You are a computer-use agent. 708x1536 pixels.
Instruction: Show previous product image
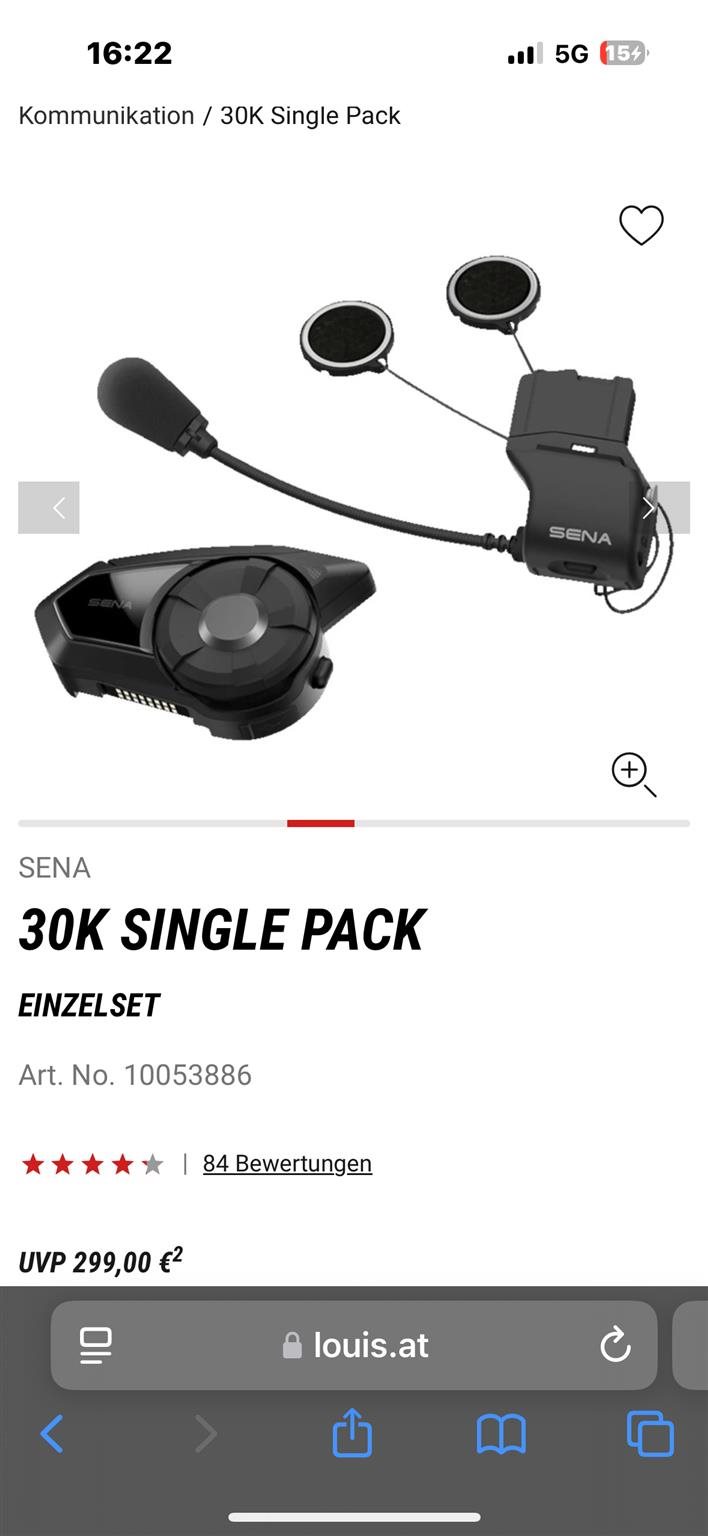tap(49, 508)
